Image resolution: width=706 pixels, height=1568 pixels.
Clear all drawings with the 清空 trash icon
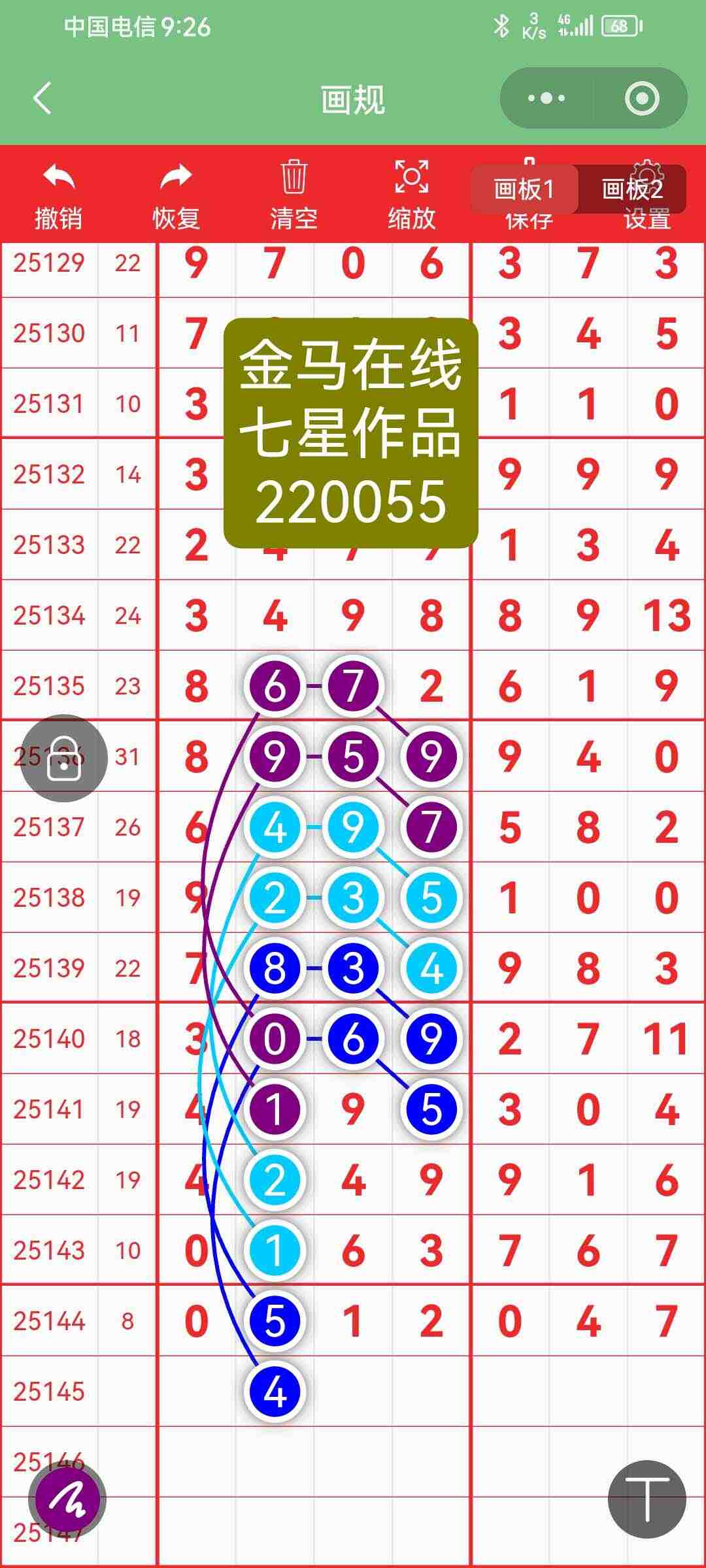(x=294, y=178)
